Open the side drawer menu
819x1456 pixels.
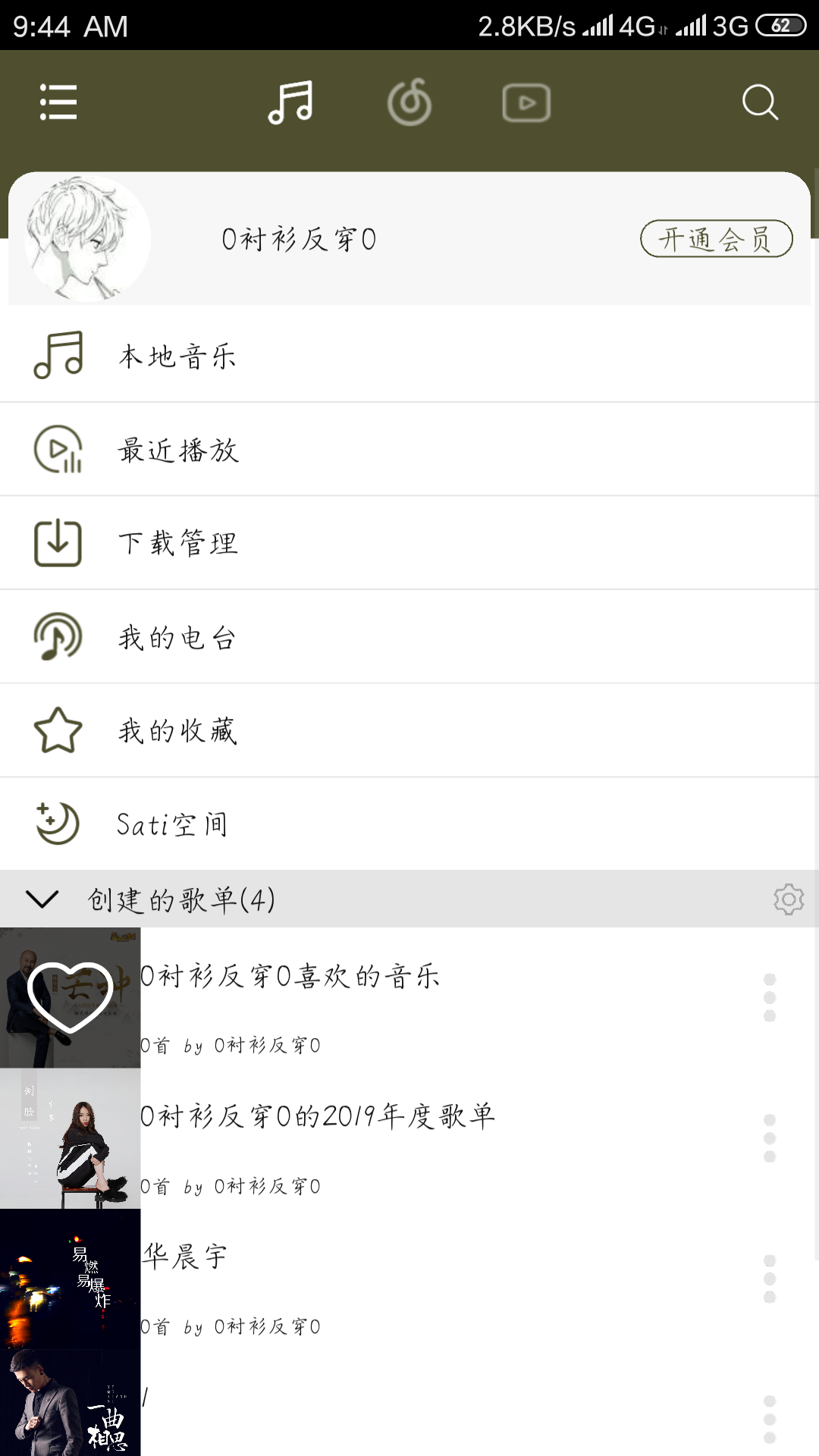click(x=58, y=102)
